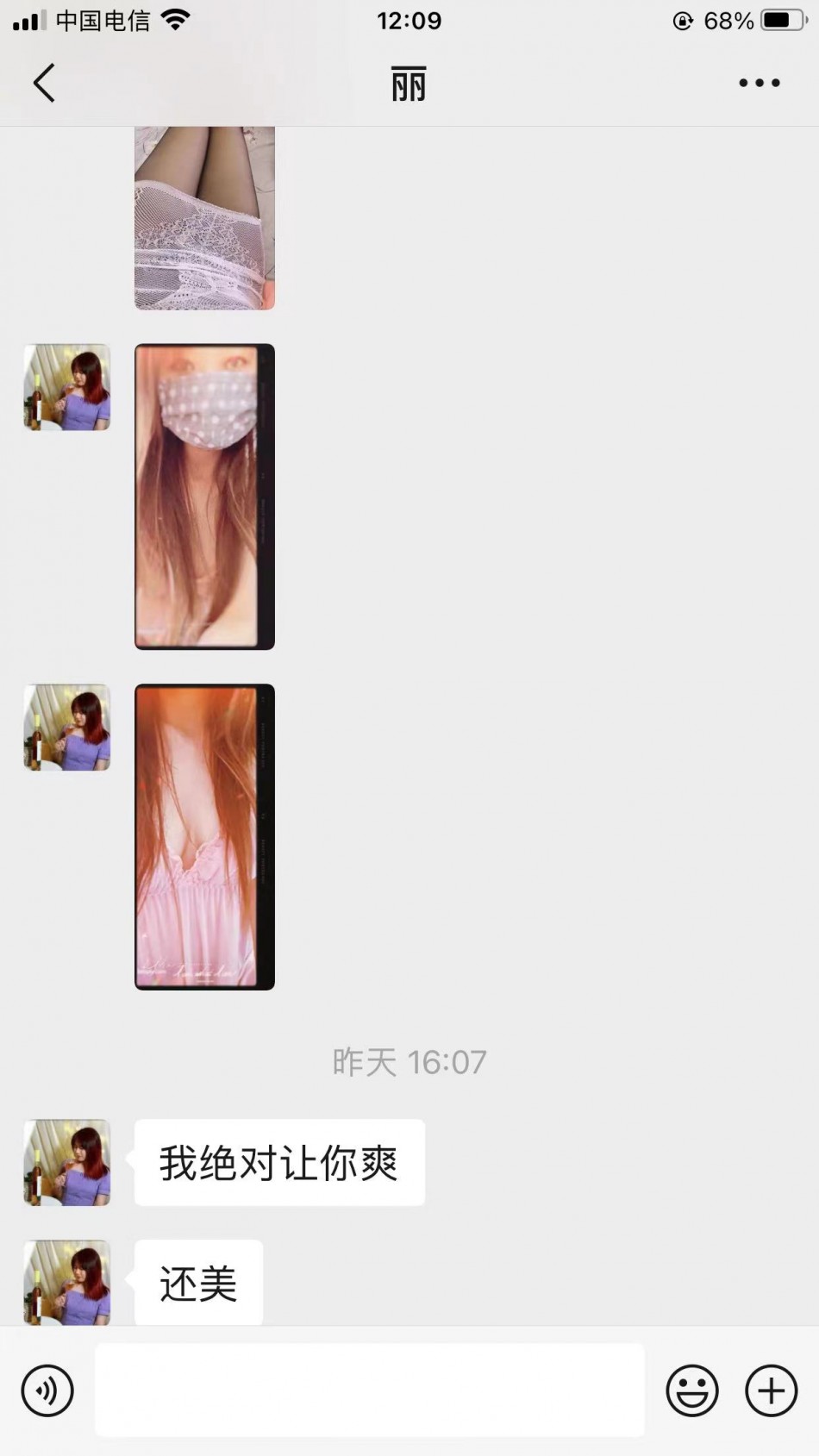Screen dimensions: 819x1456
Task: Open the chat info overflow menu
Action: 759,83
